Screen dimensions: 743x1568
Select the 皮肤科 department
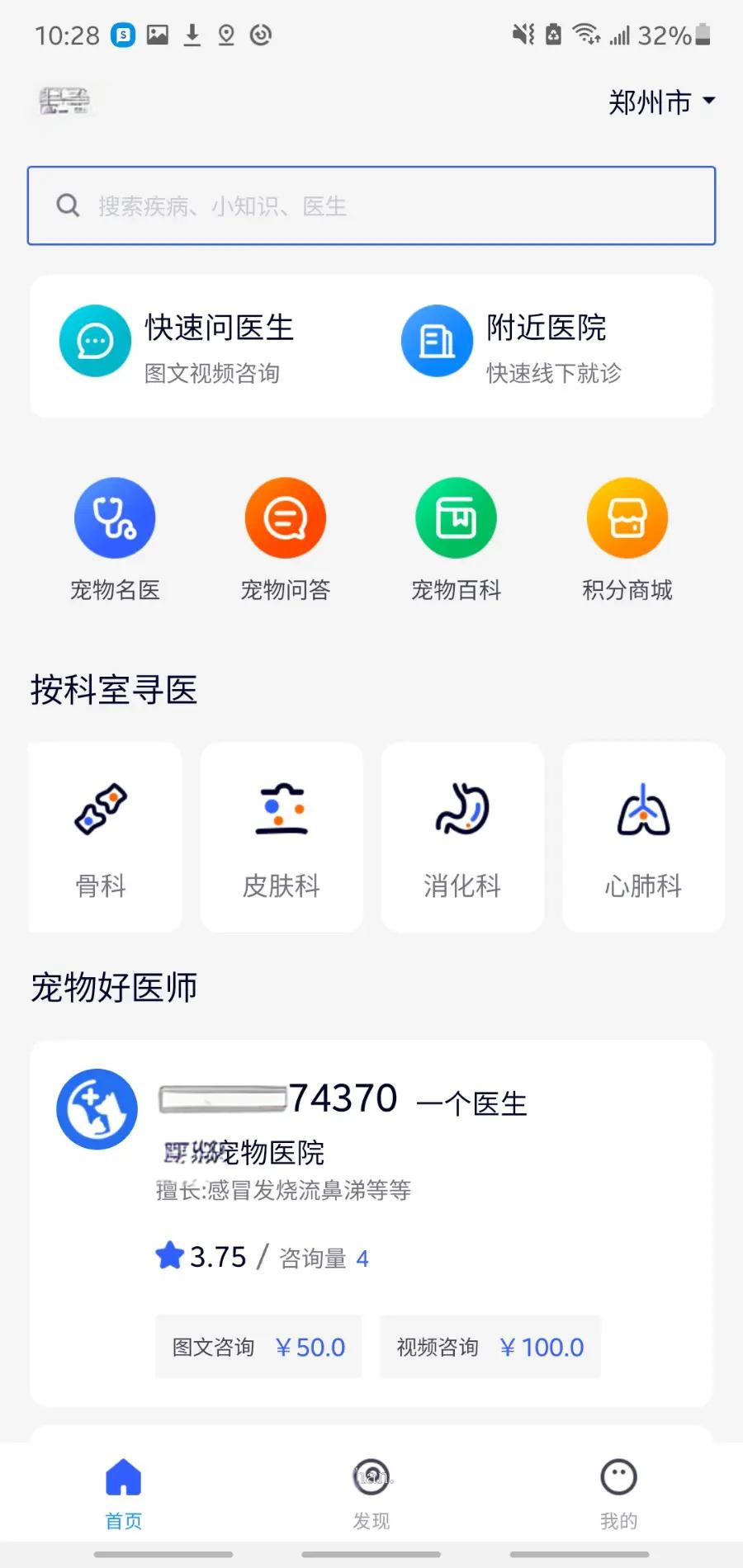click(x=282, y=837)
